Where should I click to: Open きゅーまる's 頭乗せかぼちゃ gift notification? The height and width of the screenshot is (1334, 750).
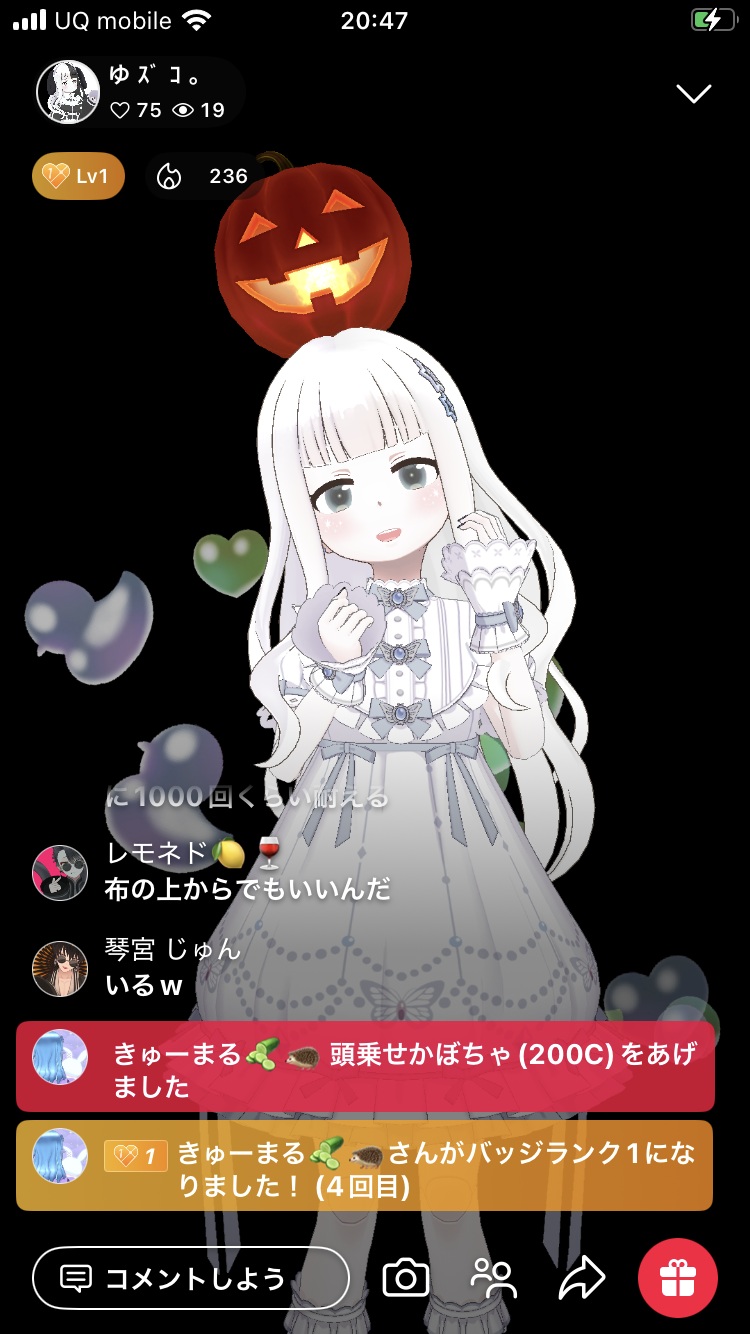click(x=365, y=1066)
